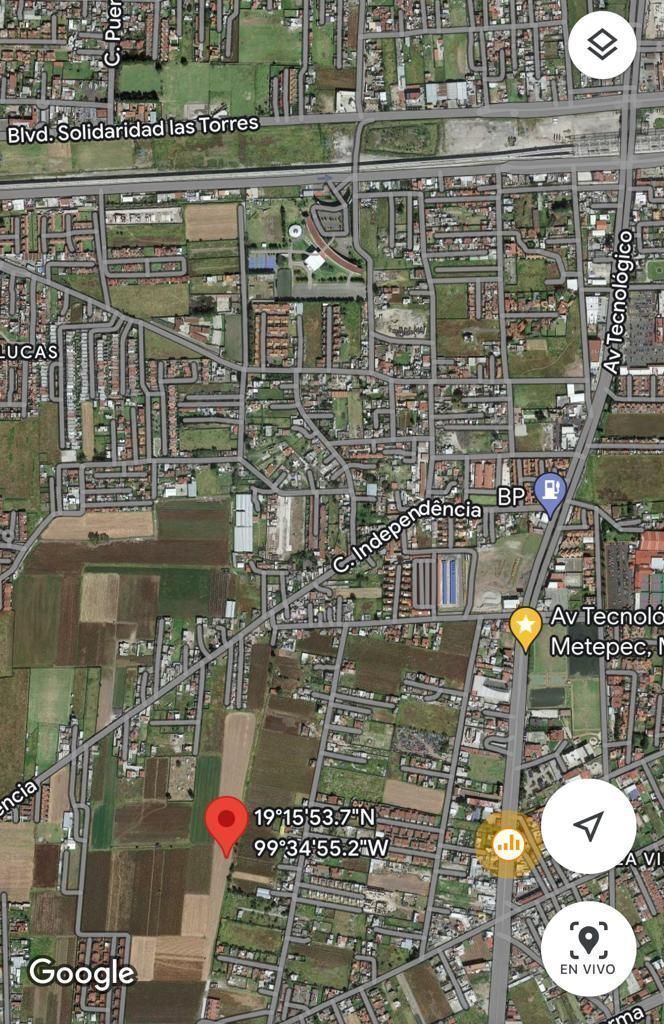Image resolution: width=664 pixels, height=1024 pixels.
Task: Start EN VIVO live view
Action: point(588,948)
